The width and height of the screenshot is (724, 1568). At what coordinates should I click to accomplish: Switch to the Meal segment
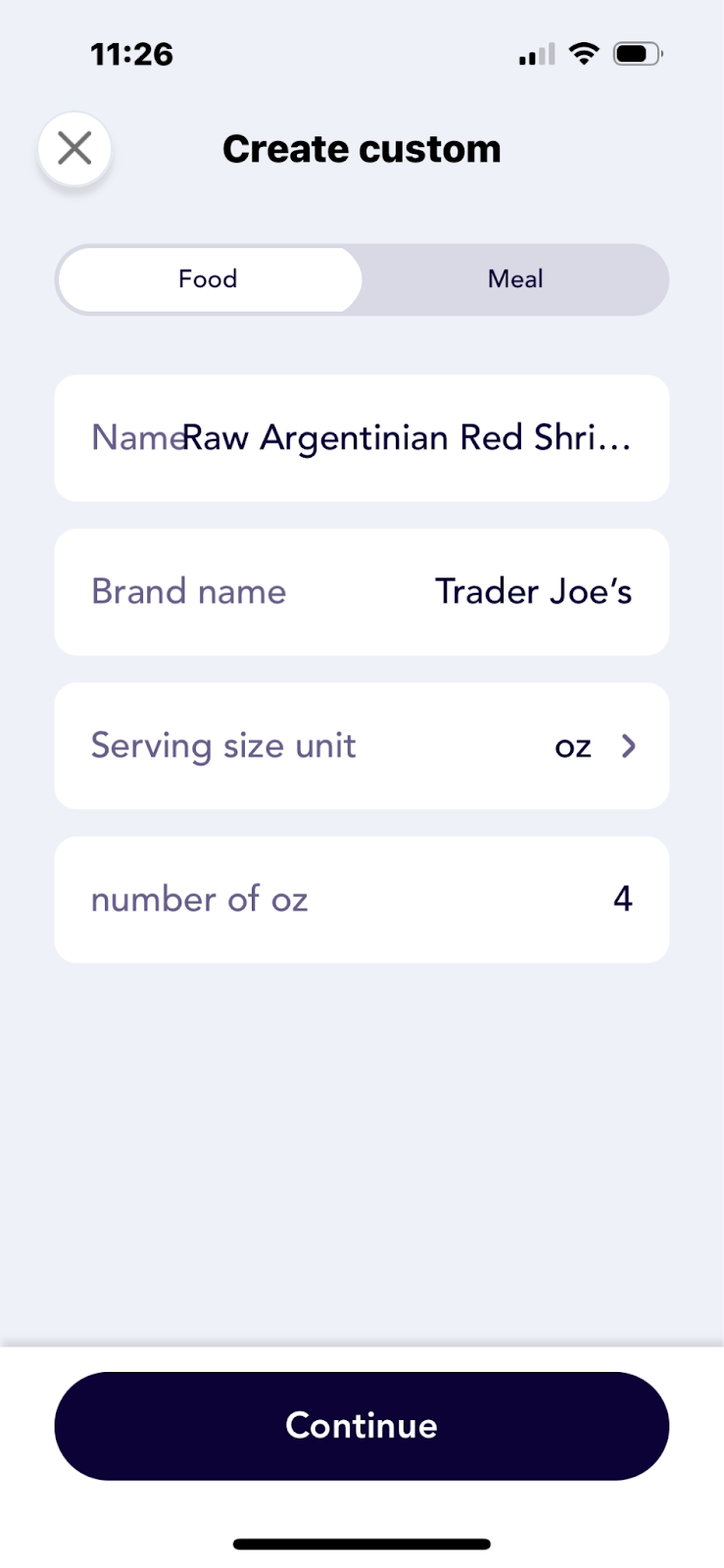point(515,279)
